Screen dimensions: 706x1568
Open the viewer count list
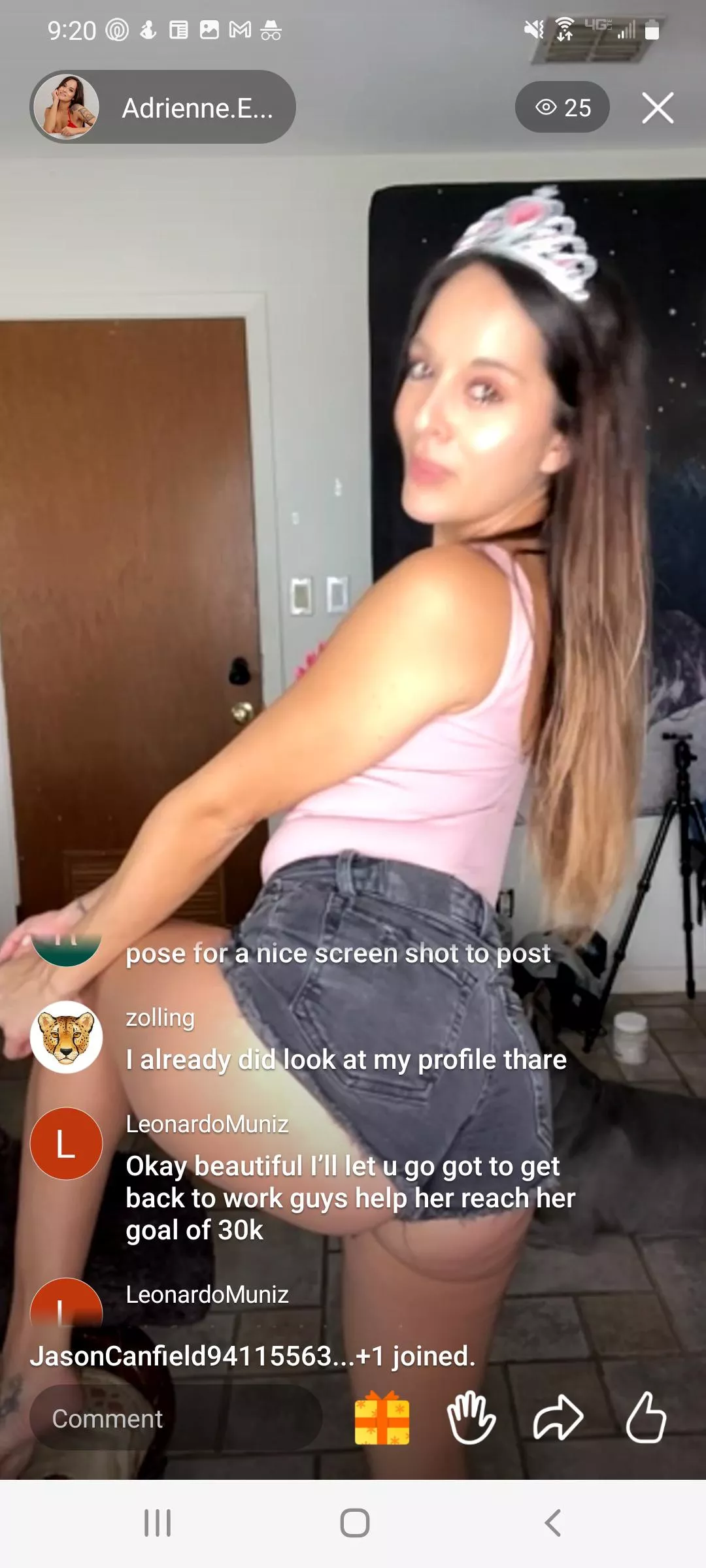point(562,107)
